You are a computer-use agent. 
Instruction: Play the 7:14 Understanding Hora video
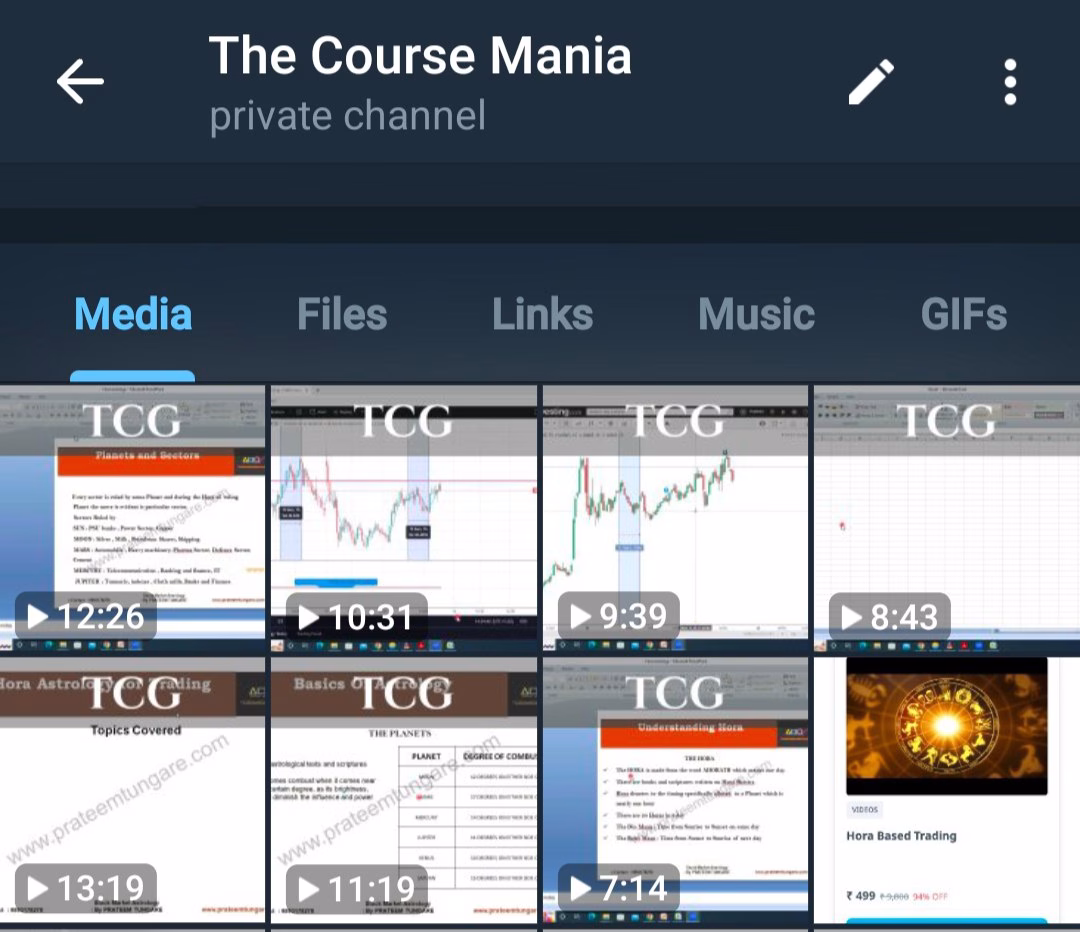(676, 790)
